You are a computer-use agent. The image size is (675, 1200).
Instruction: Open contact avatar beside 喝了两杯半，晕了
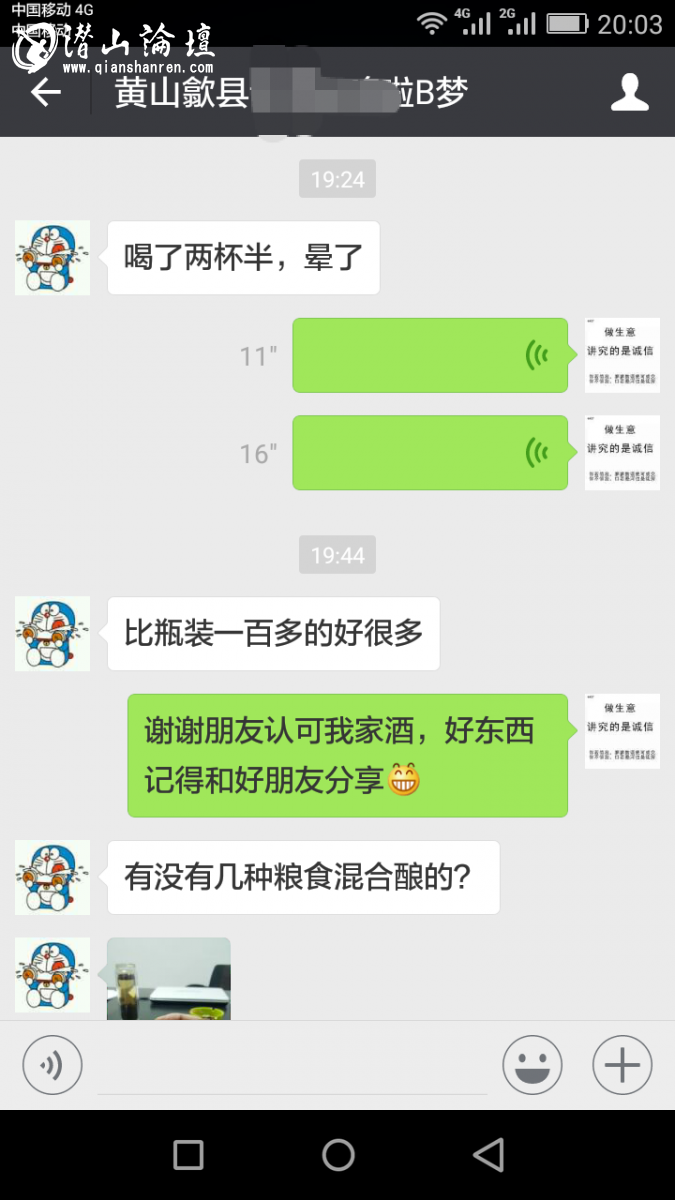pos(52,258)
